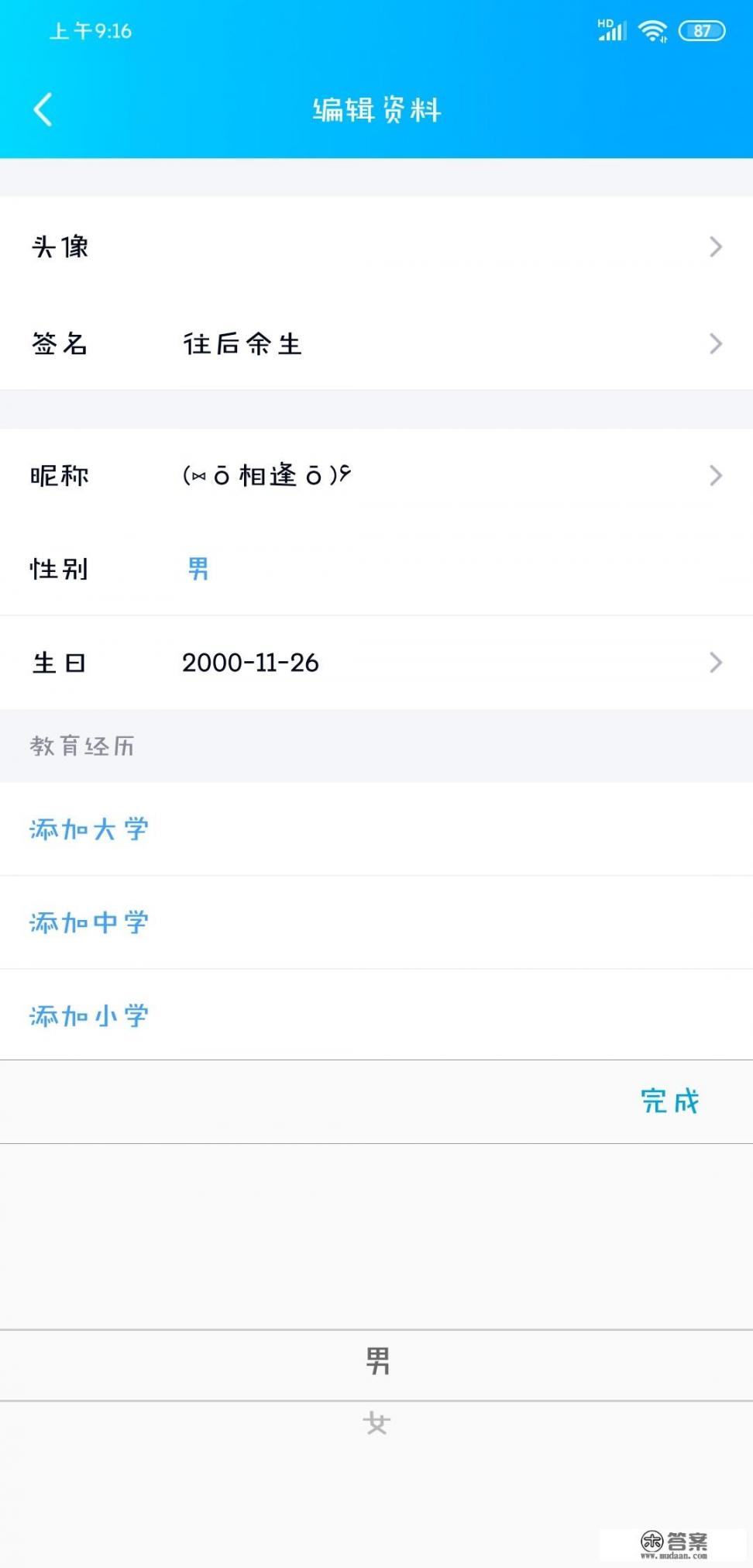Tap the back arrow to exit editing
Image resolution: width=753 pixels, height=1568 pixels.
coord(43,109)
